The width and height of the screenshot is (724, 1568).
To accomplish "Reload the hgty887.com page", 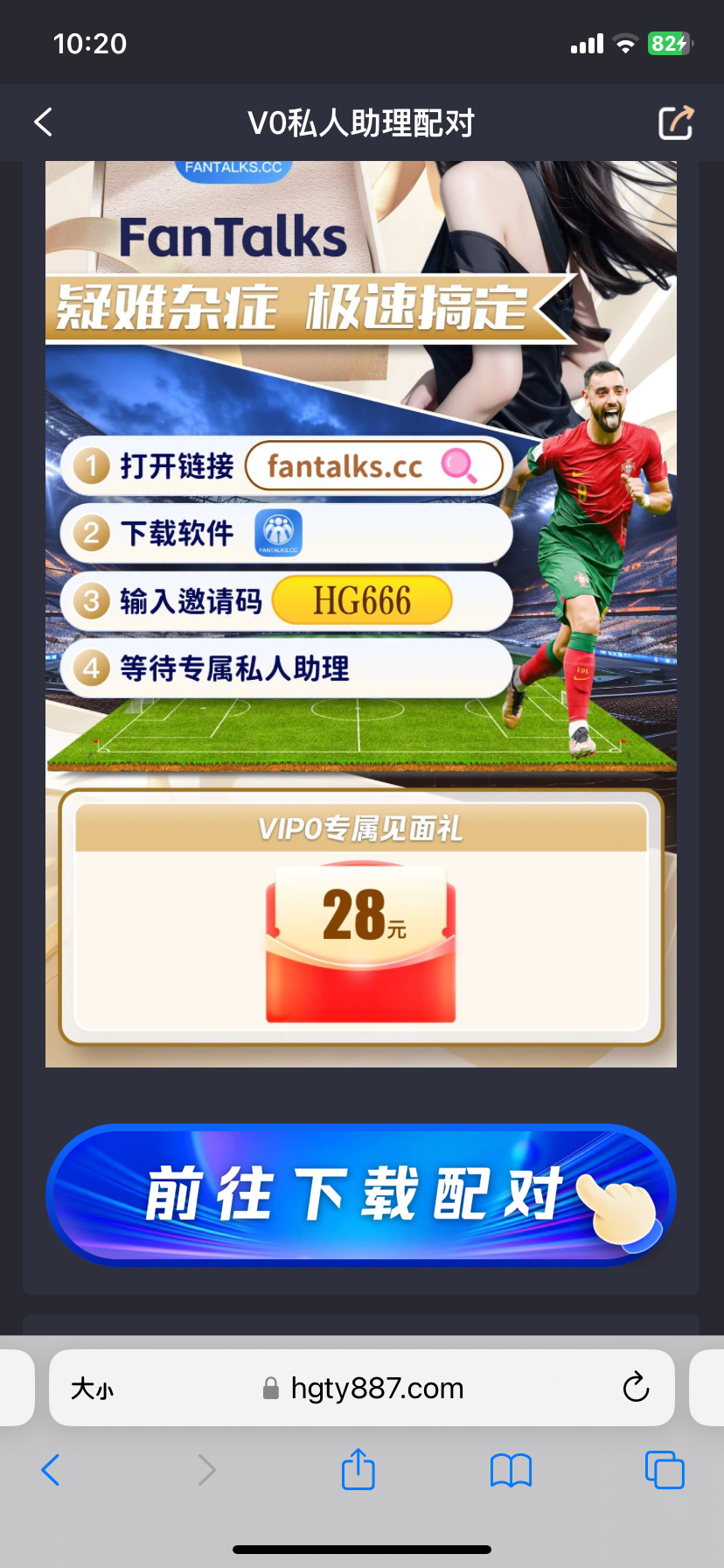I will click(x=636, y=1388).
